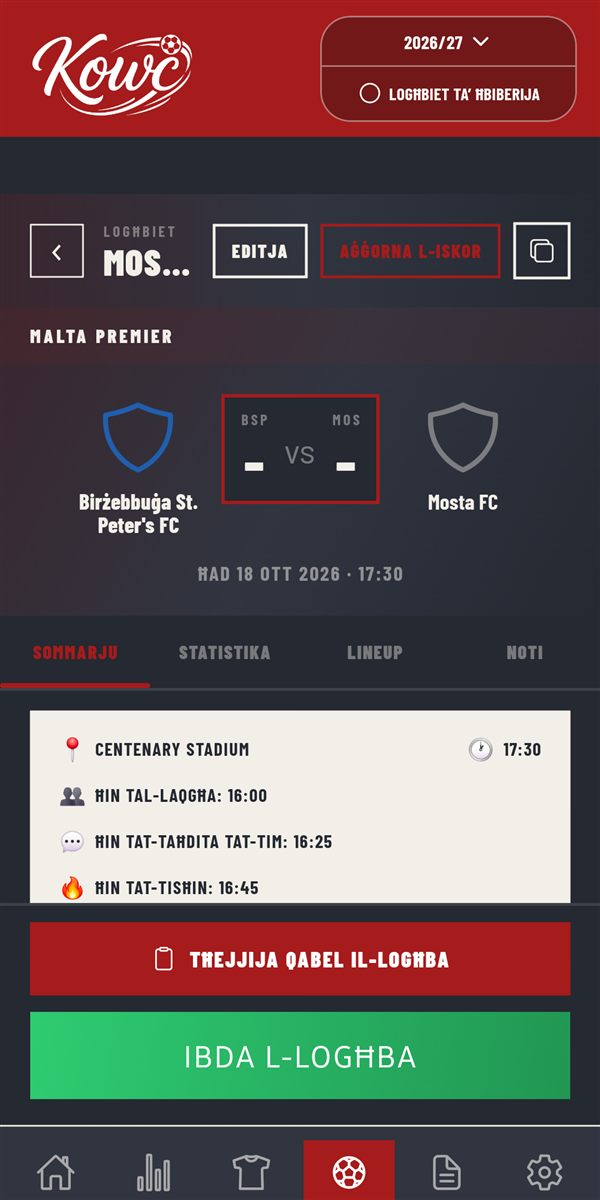Image resolution: width=600 pixels, height=1200 pixels.
Task: Open the document reports tab
Action: pyautogui.click(x=446, y=1171)
